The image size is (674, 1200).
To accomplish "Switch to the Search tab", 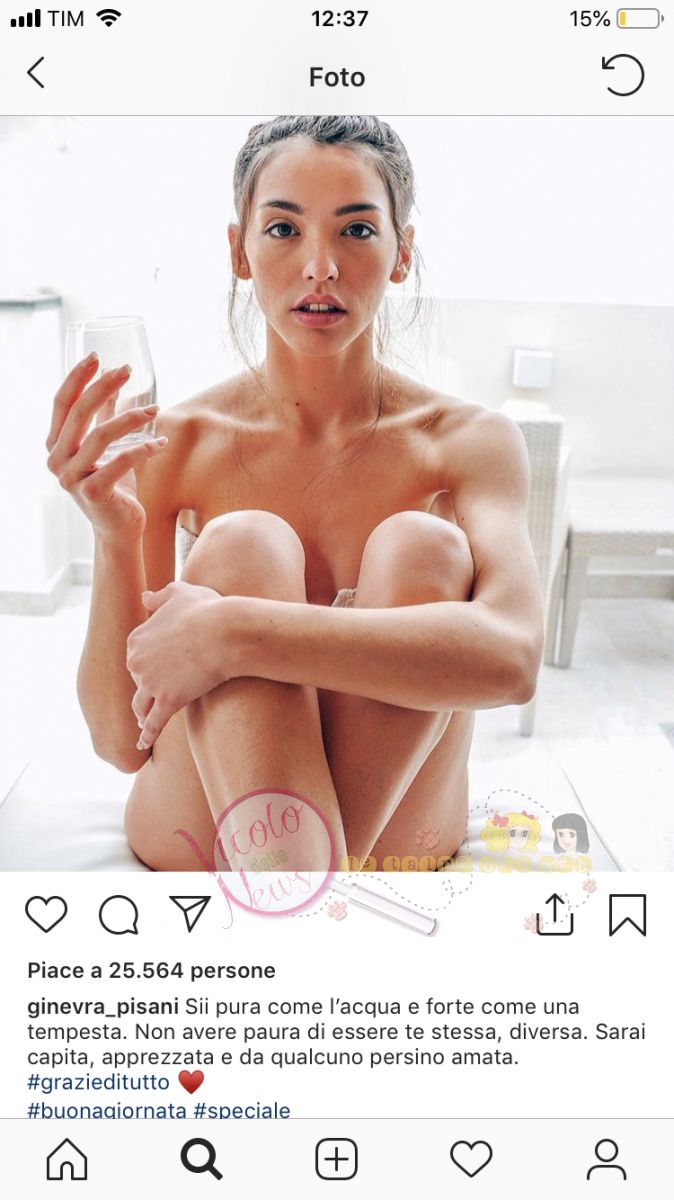I will click(201, 1160).
